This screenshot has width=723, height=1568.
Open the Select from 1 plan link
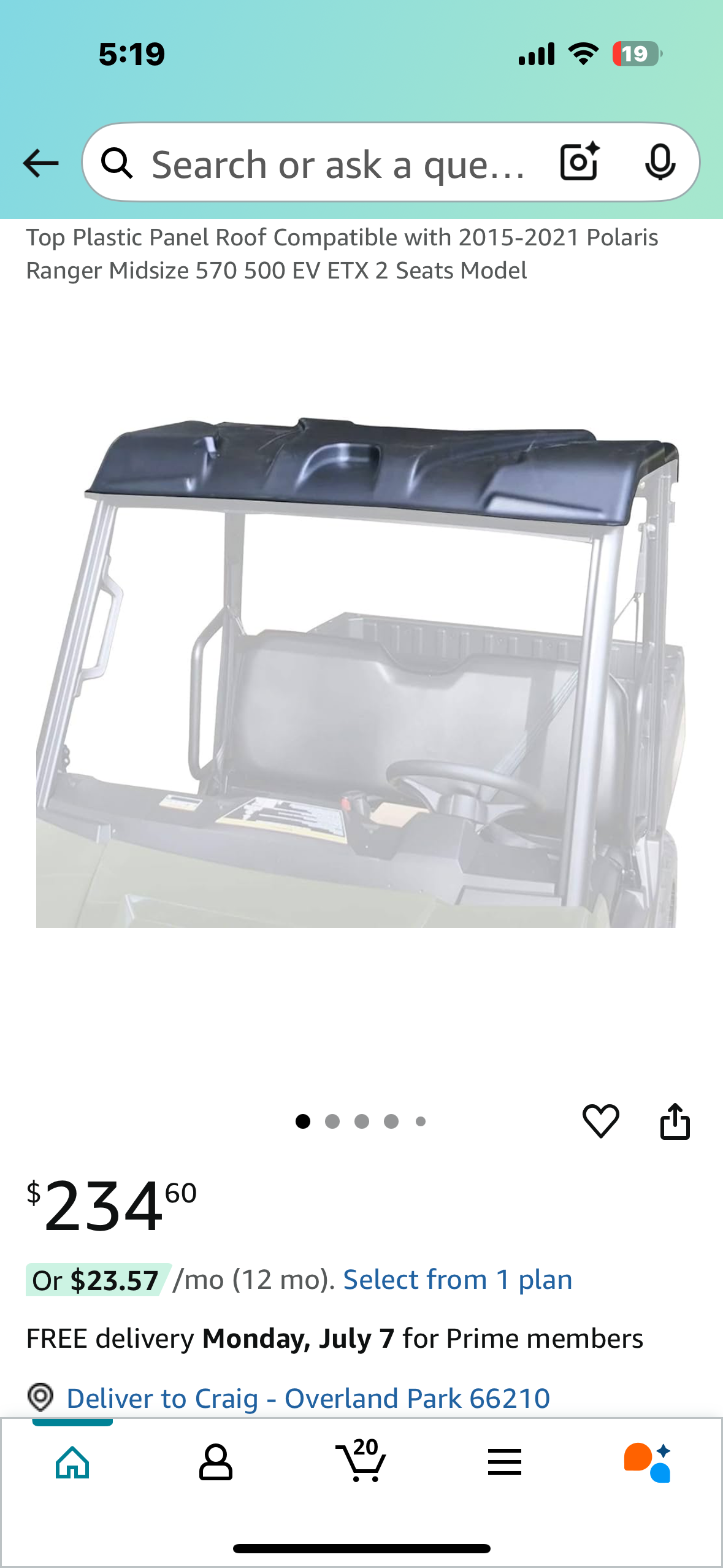457,1279
